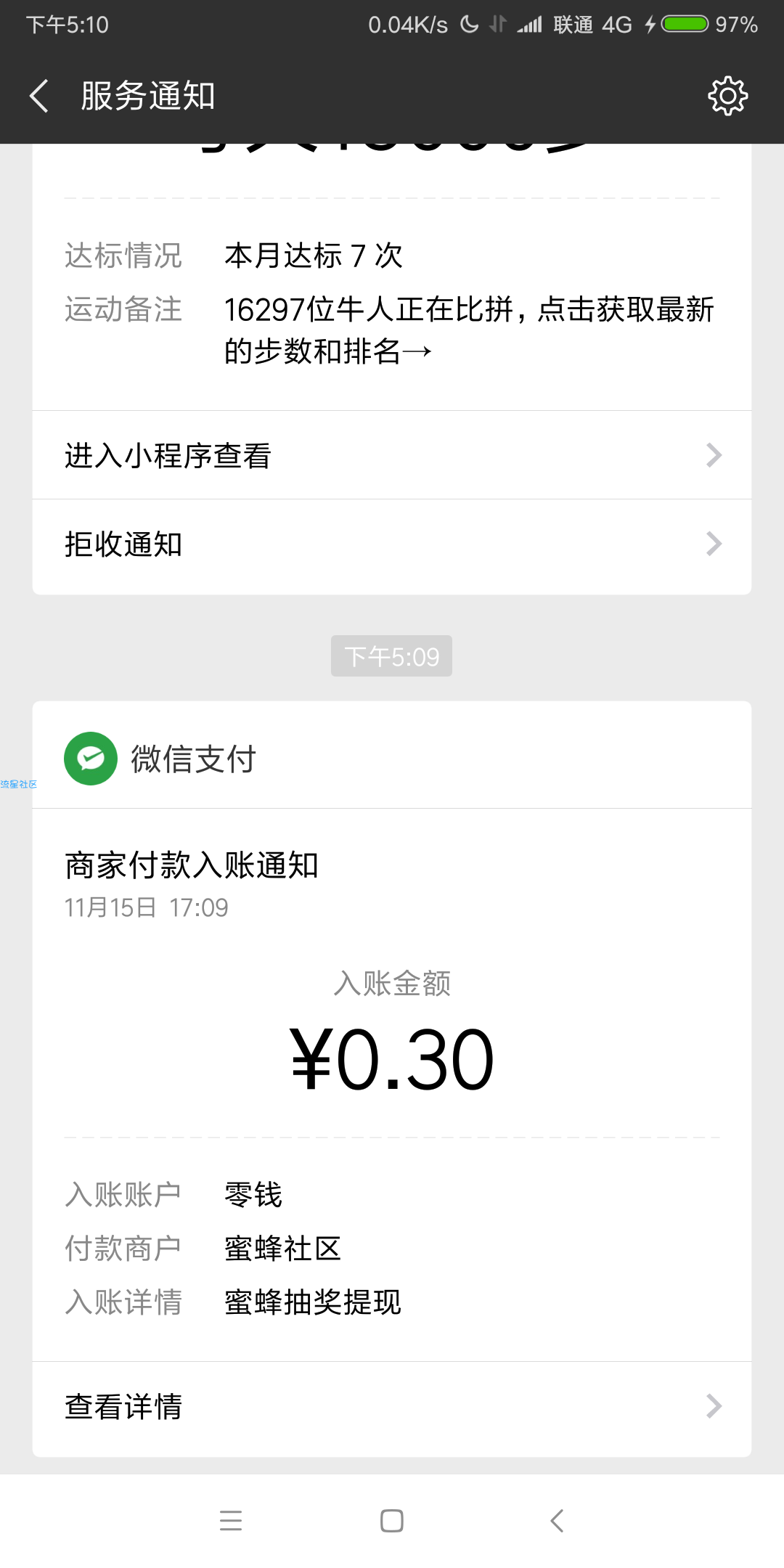Screen dimensions: 784x1568
Task: Select 拒收通知 to block notifications
Action: 392,544
